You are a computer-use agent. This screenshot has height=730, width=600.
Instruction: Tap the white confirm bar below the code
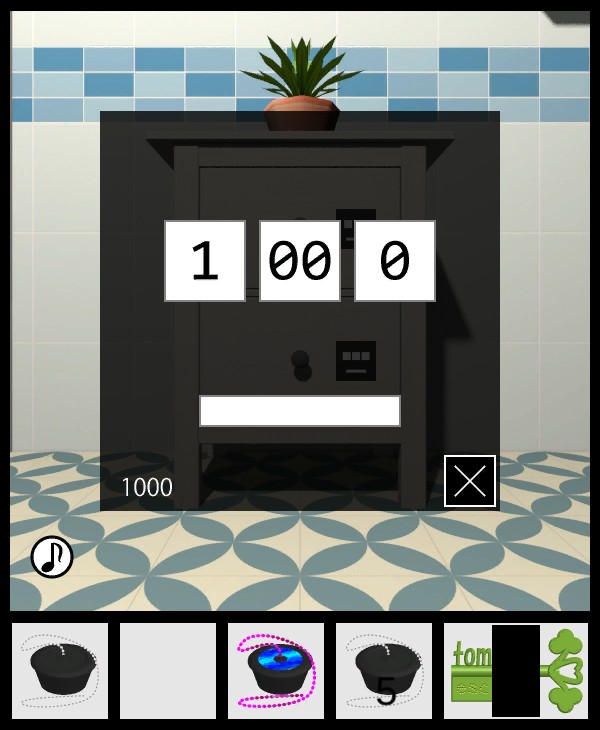(300, 411)
